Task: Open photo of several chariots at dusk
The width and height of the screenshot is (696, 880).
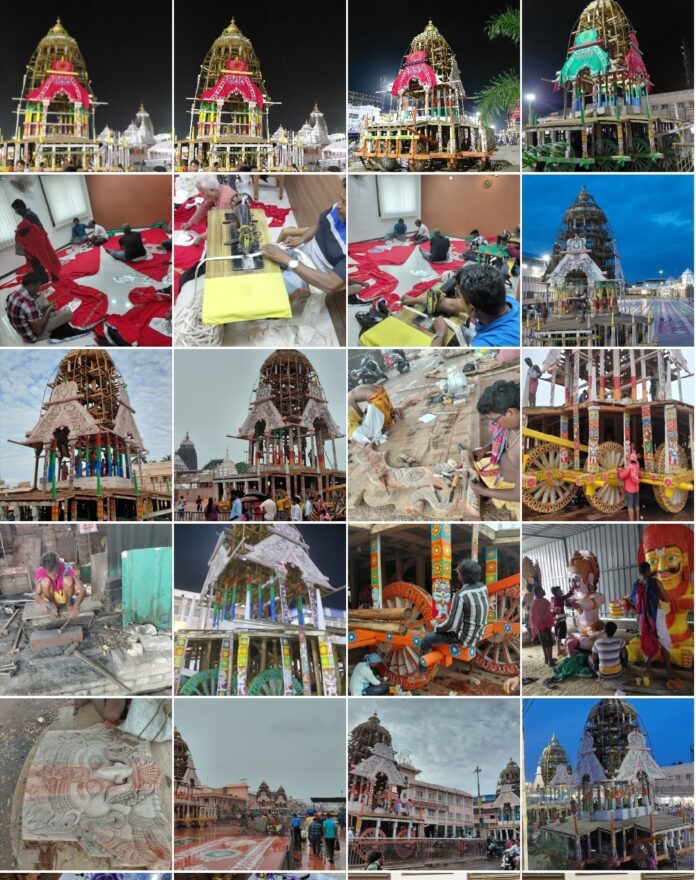Action: (608, 783)
